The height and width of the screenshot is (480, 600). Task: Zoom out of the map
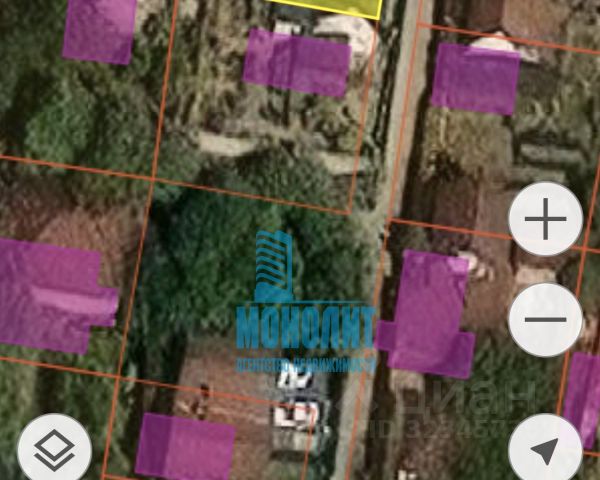point(545,320)
